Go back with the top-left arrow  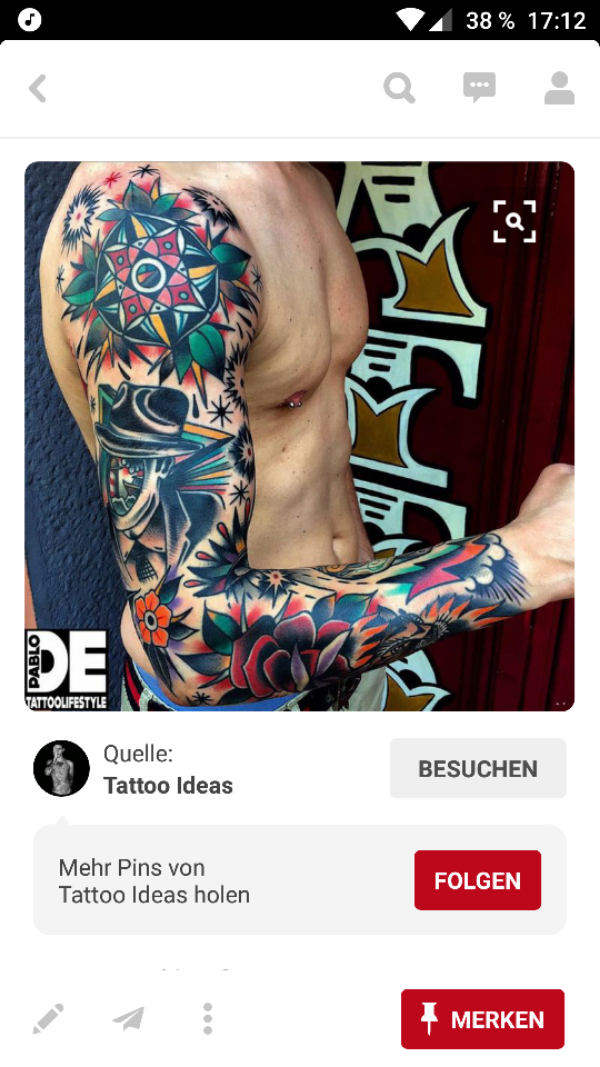[38, 89]
